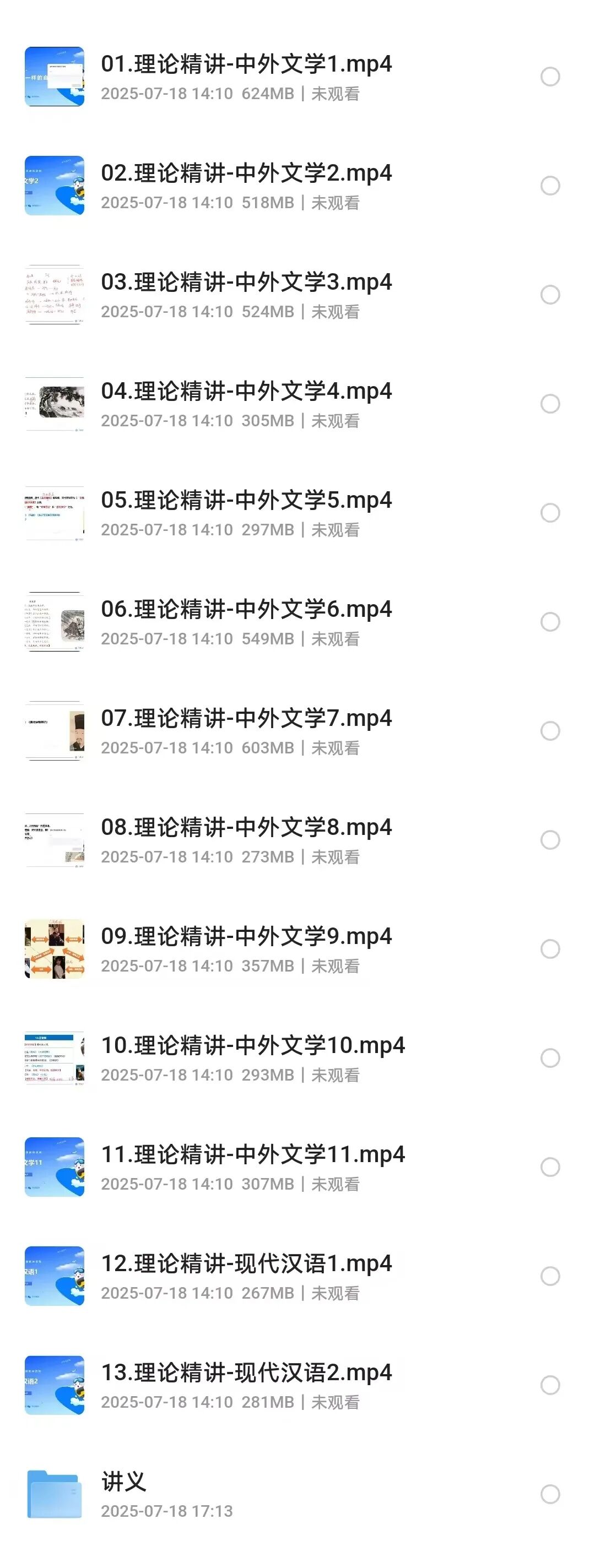Tick the selector beside 06.理论精讲-中外文学6.mp4

[550, 621]
